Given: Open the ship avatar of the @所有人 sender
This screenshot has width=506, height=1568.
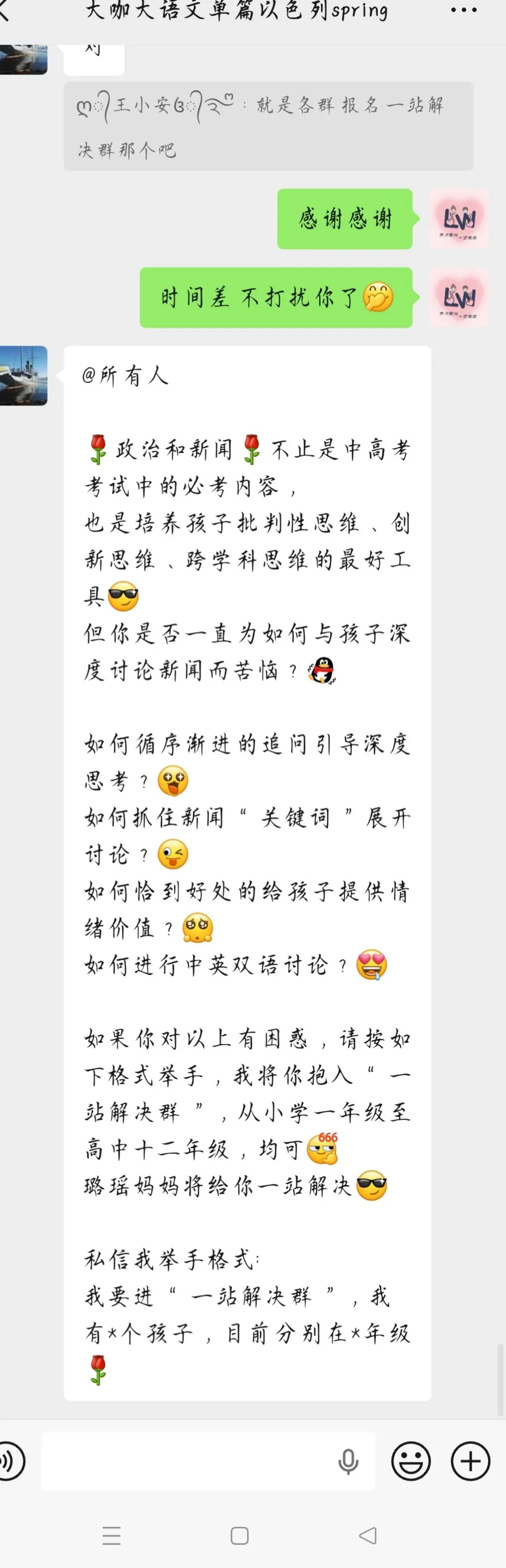Looking at the screenshot, I should tap(23, 376).
